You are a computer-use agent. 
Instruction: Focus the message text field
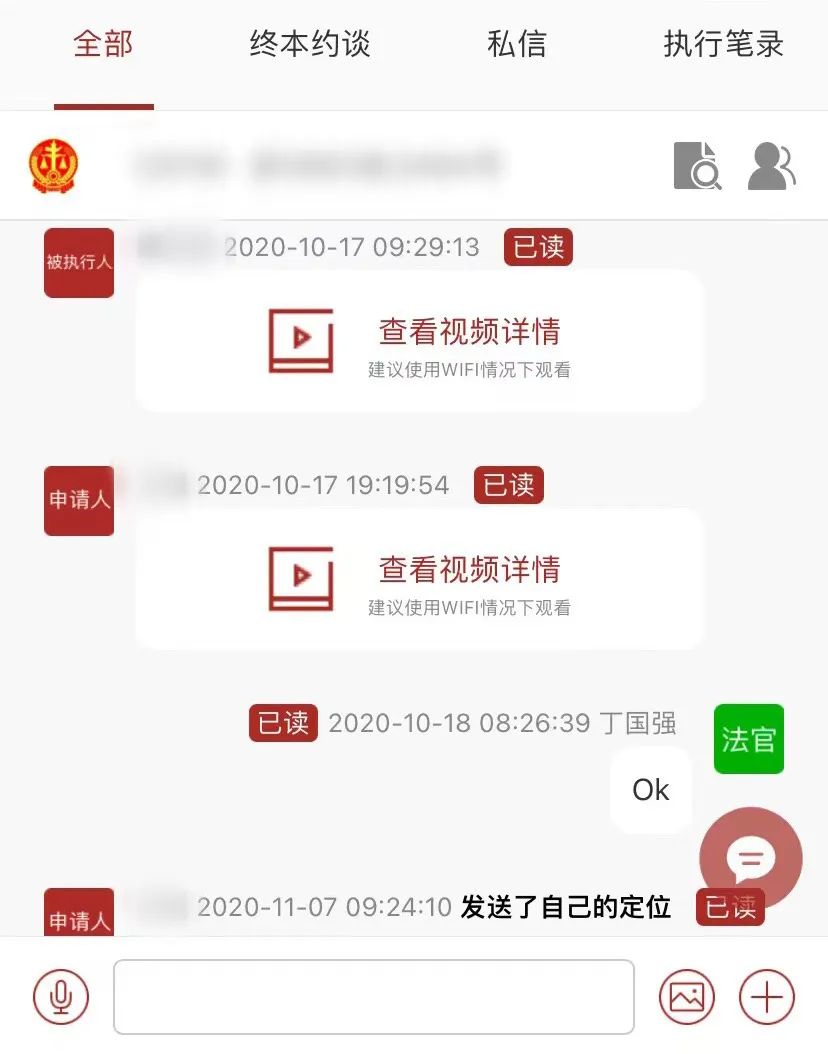374,997
